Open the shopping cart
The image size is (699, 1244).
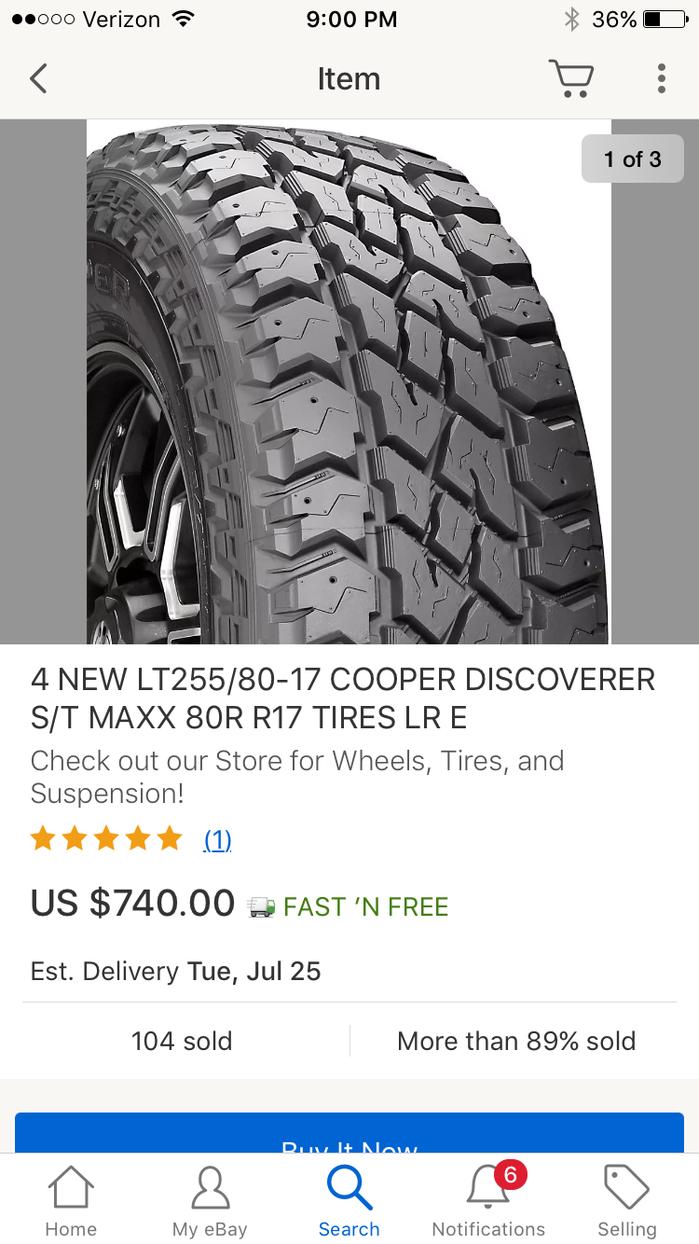570,78
